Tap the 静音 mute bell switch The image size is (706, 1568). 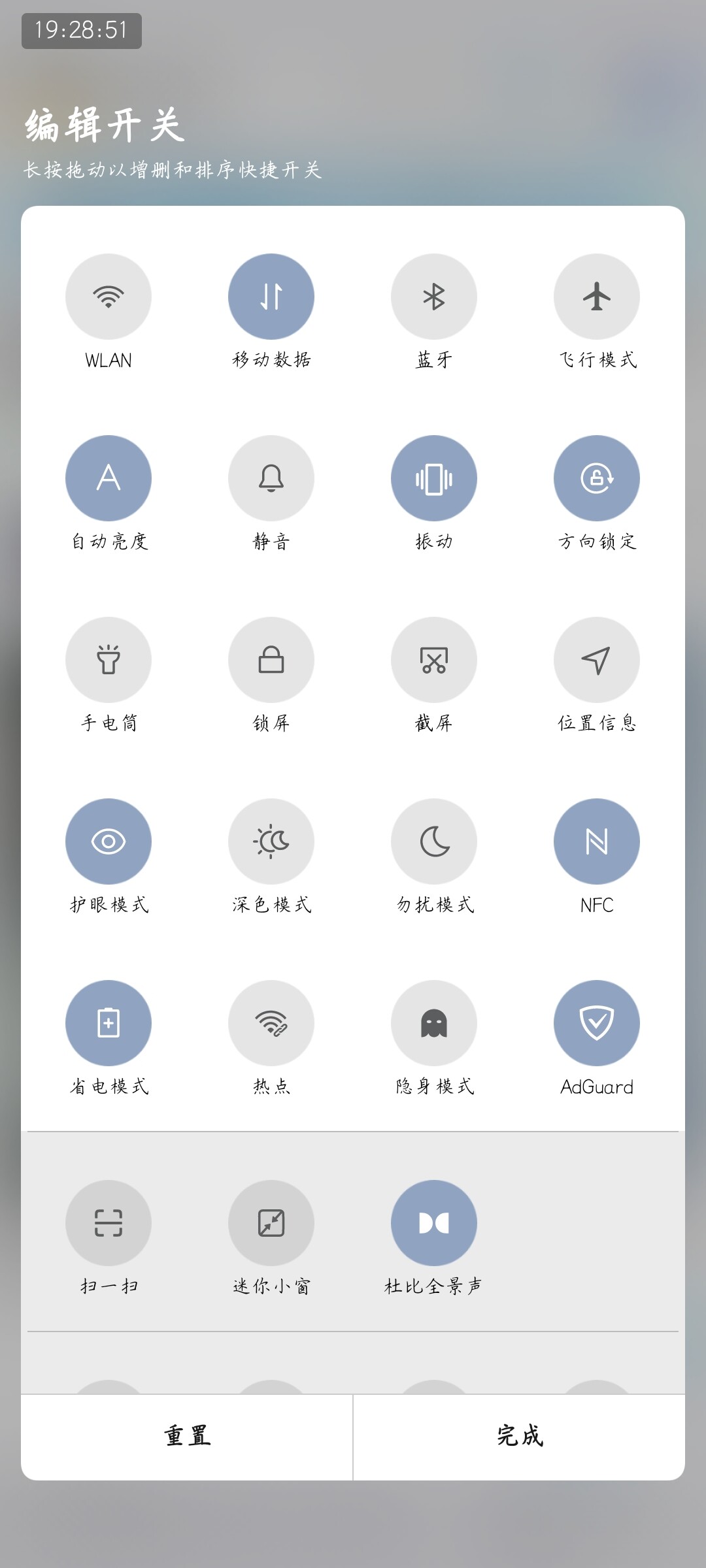tap(271, 478)
